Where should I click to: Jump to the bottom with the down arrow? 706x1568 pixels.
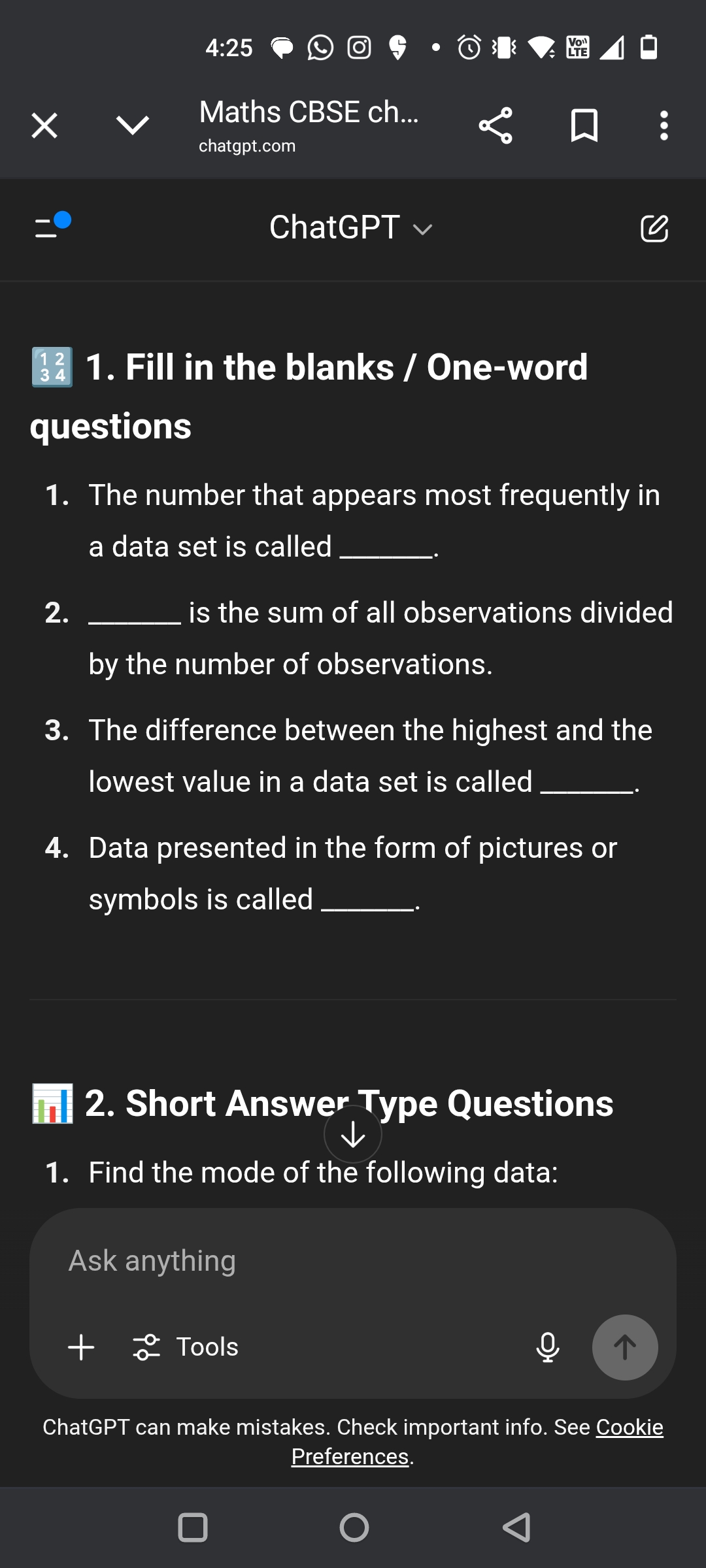click(353, 1135)
